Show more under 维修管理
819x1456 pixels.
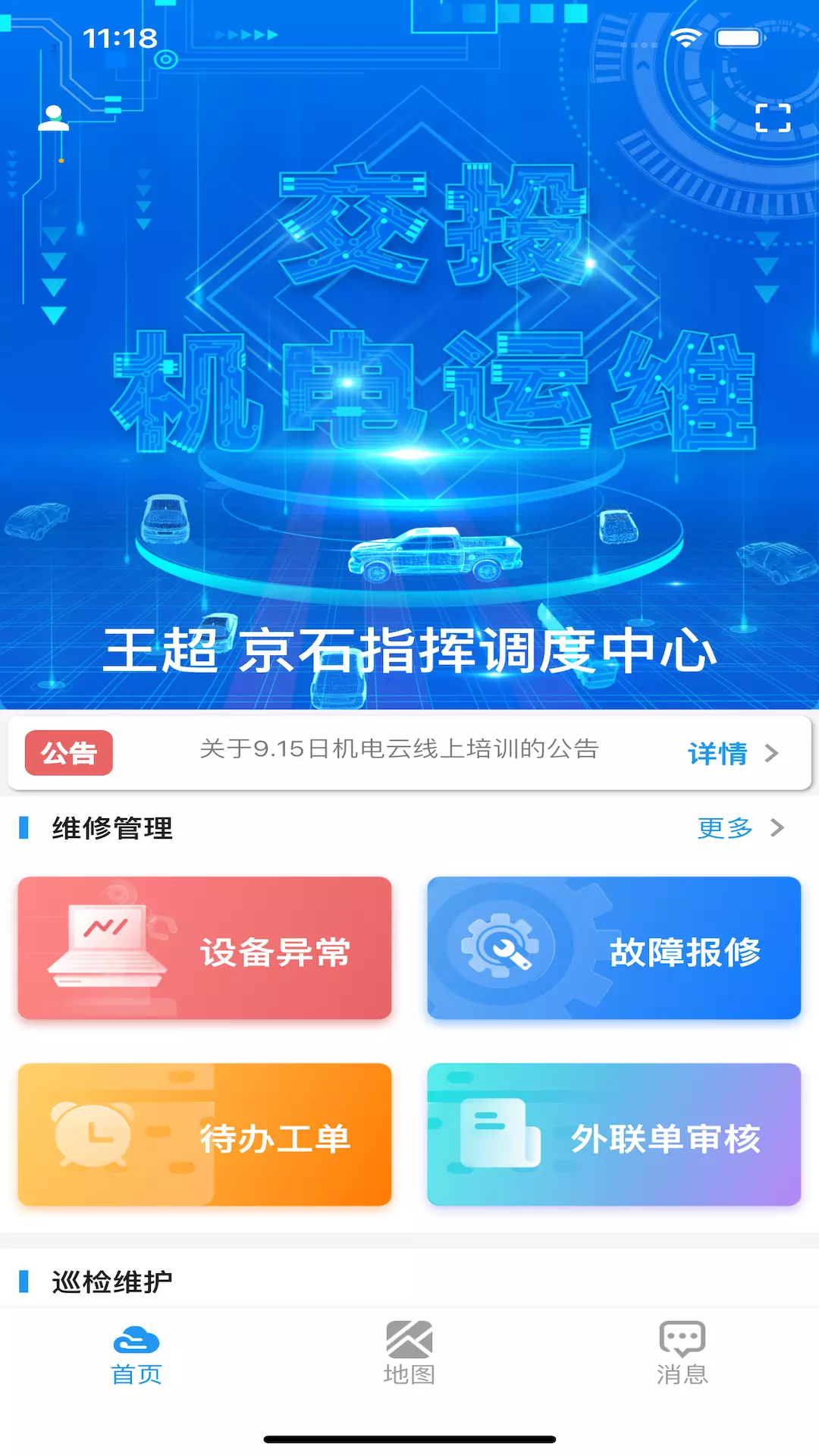click(740, 827)
